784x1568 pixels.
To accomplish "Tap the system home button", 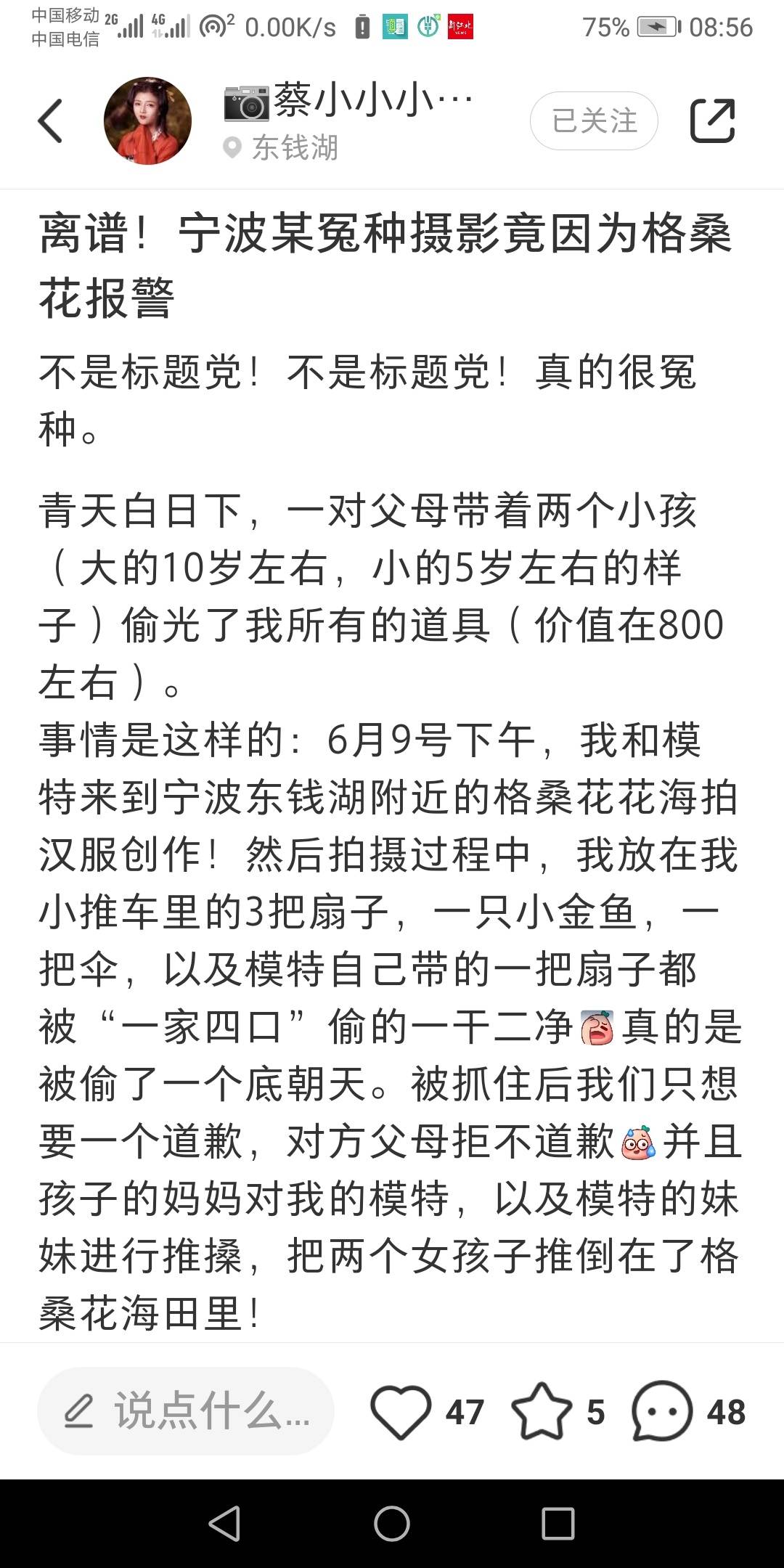I will [x=392, y=1523].
